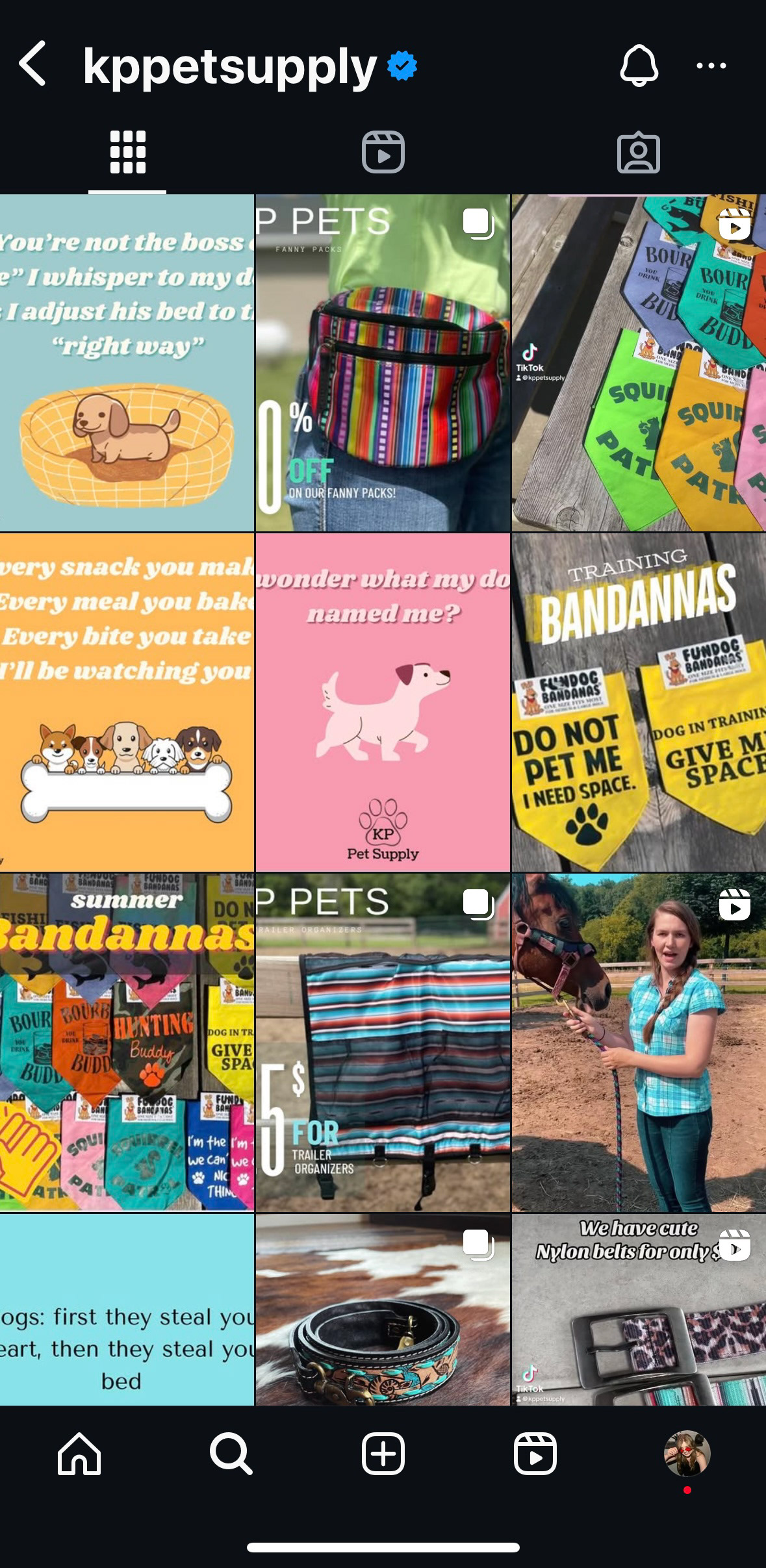Open the trailer organizers post
Viewport: 766px width, 1568px height.
(383, 1042)
